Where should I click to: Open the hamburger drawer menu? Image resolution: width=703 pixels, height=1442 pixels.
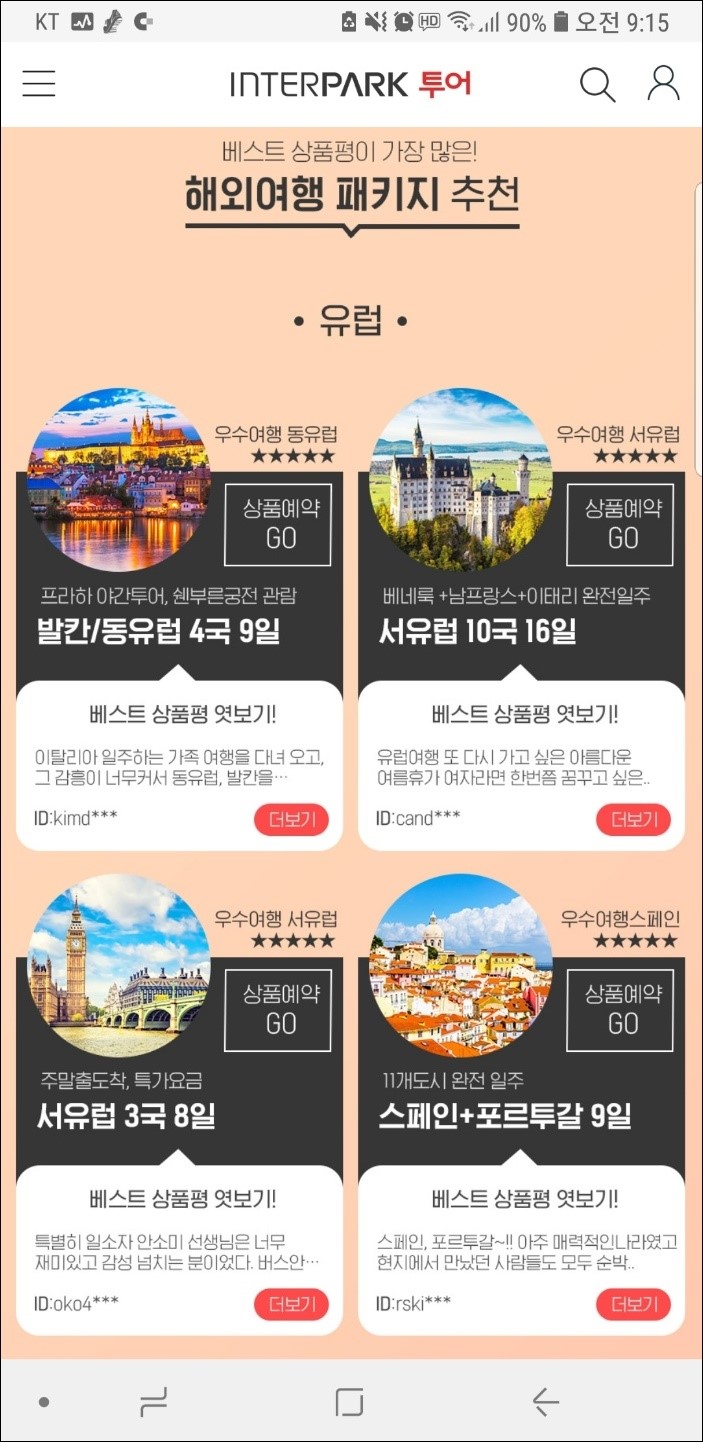click(39, 84)
